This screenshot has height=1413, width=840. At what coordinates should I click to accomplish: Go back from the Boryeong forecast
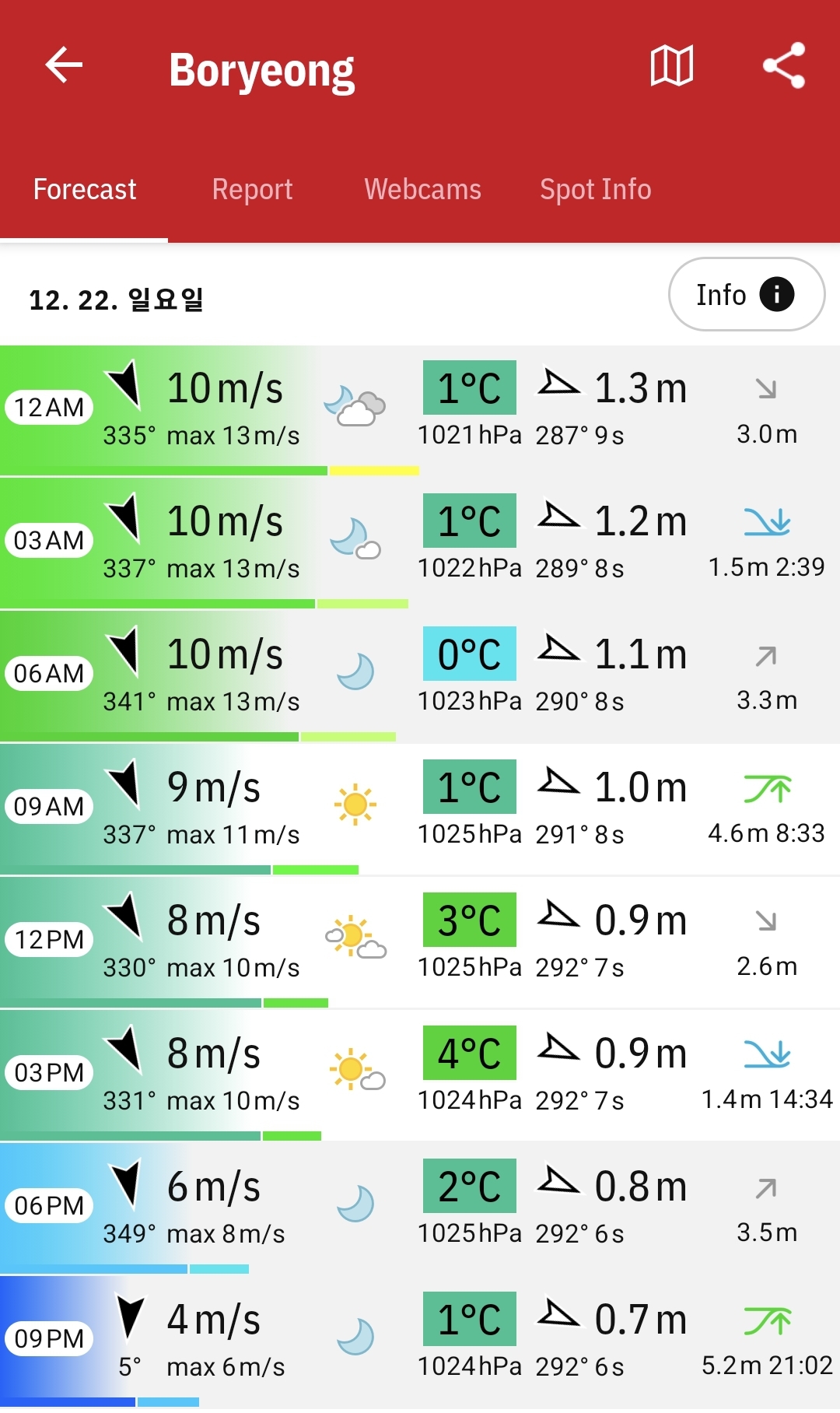point(64,65)
